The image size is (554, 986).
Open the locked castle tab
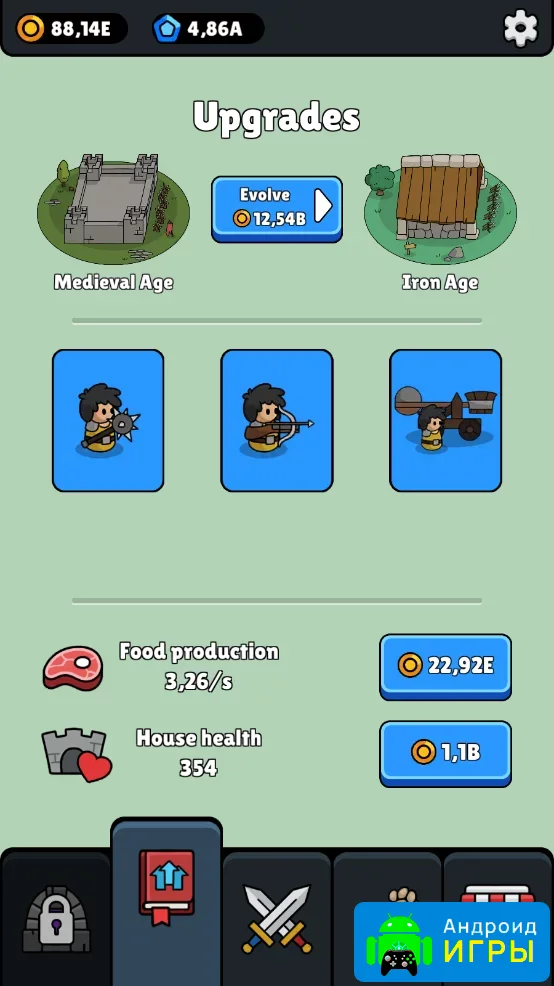[57, 918]
